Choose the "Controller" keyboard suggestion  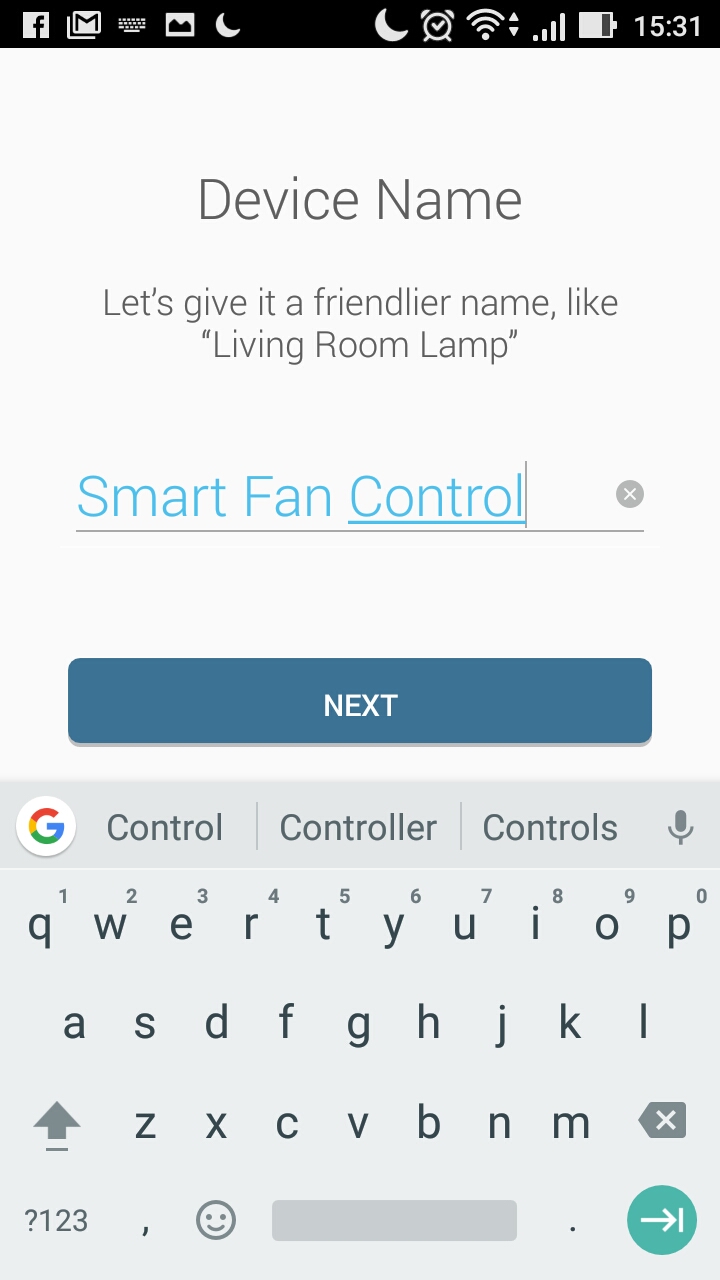(358, 828)
